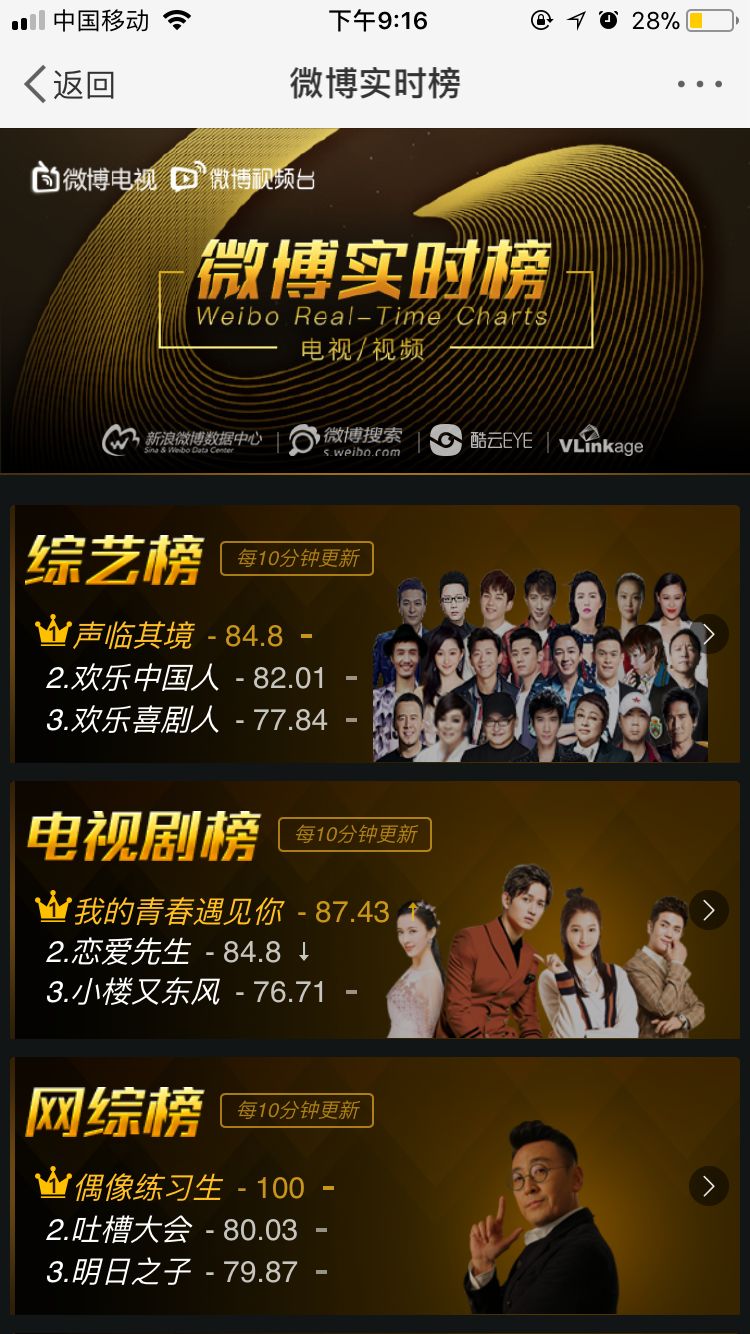Tap the arrow on 网综榜 card
This screenshot has width=750, height=1334.
[x=708, y=1186]
